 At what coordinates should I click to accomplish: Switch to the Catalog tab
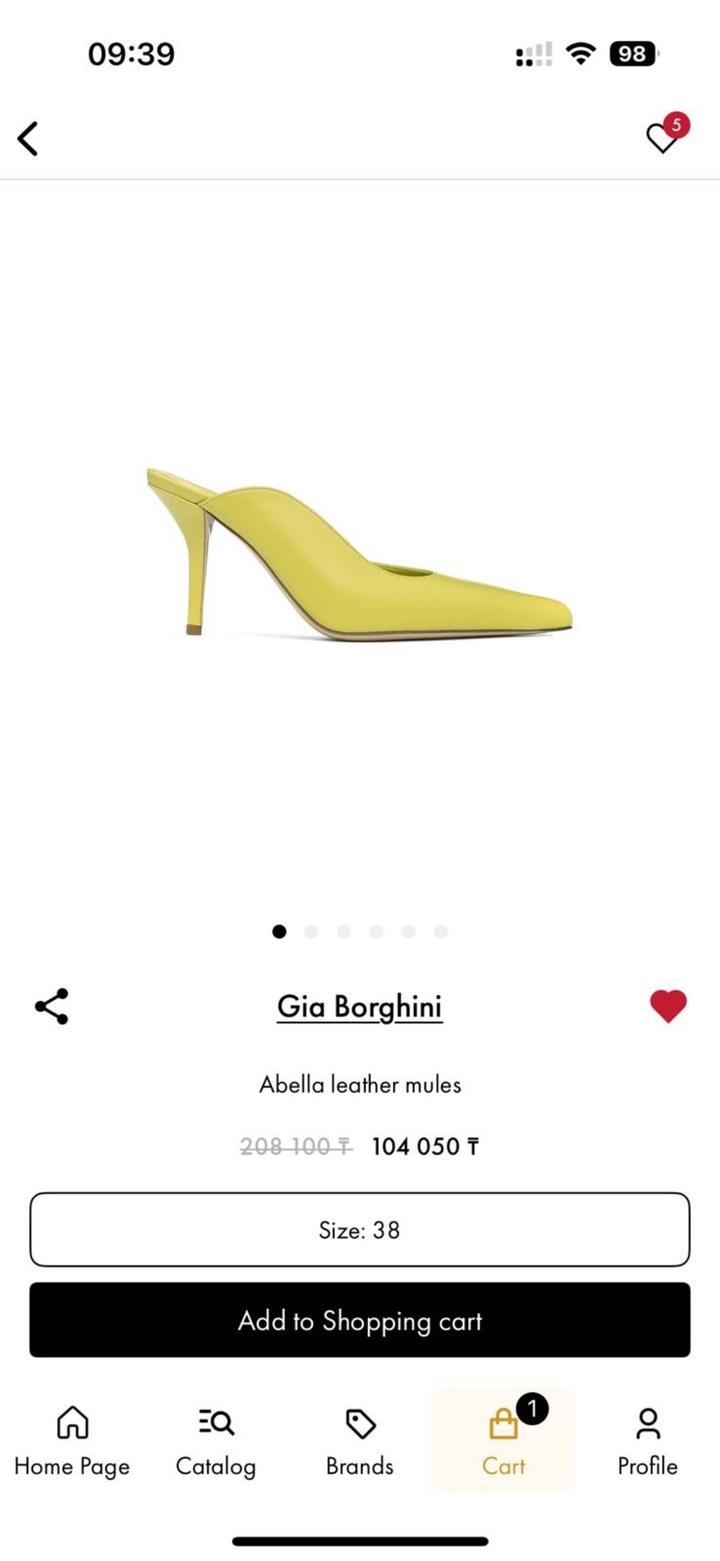pyautogui.click(x=216, y=1440)
